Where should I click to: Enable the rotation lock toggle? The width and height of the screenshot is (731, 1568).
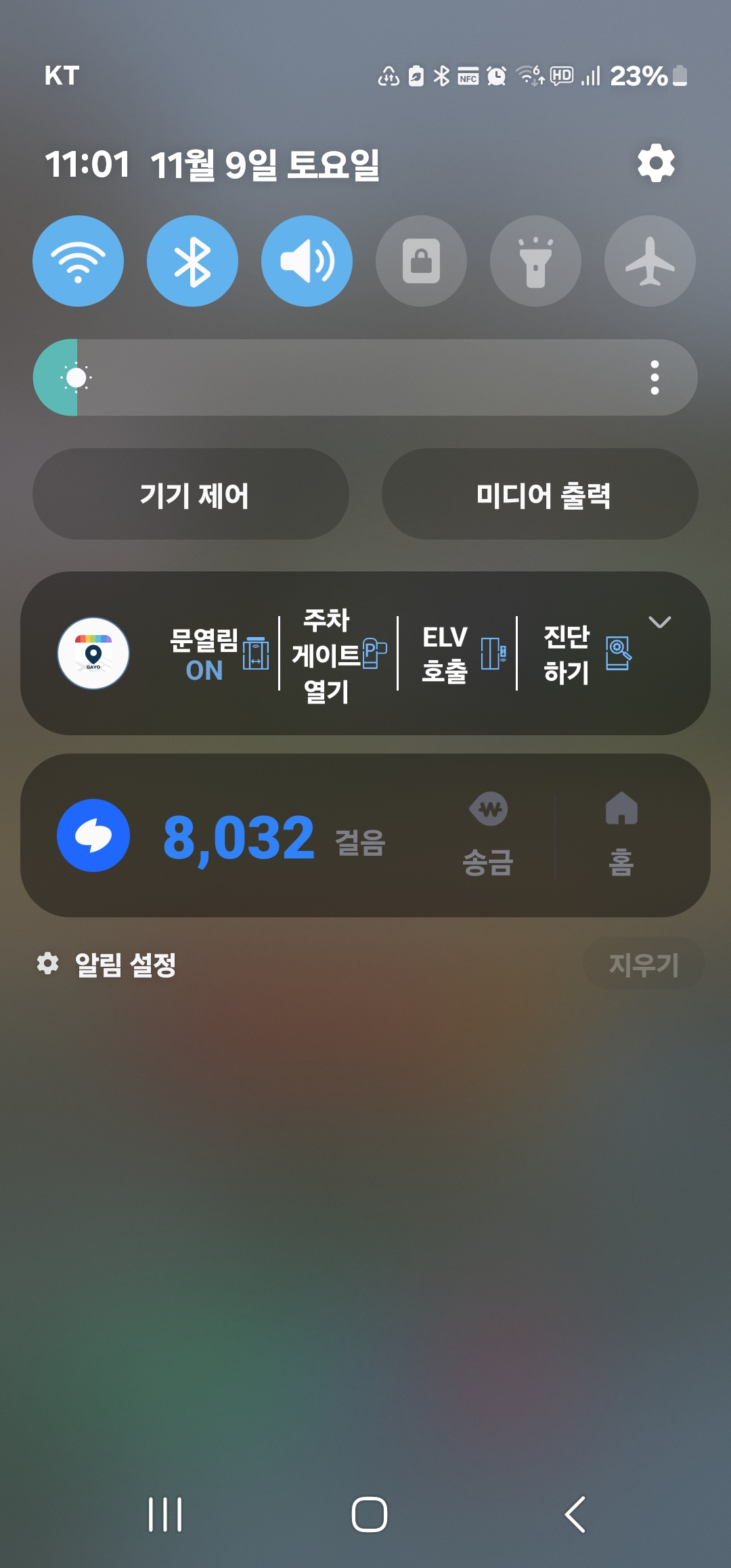coord(421,261)
